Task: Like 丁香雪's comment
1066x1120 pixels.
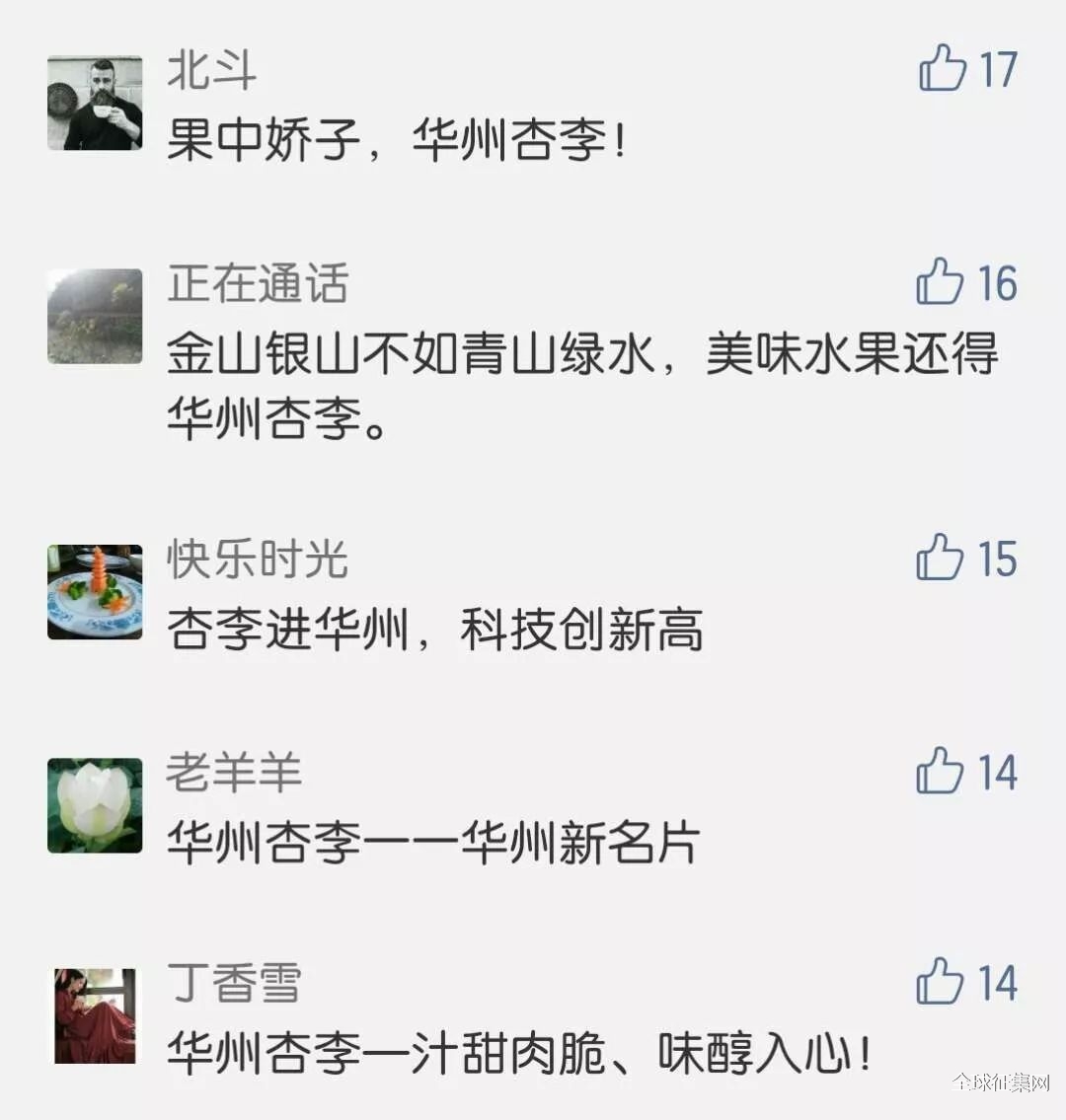Action: point(940,982)
